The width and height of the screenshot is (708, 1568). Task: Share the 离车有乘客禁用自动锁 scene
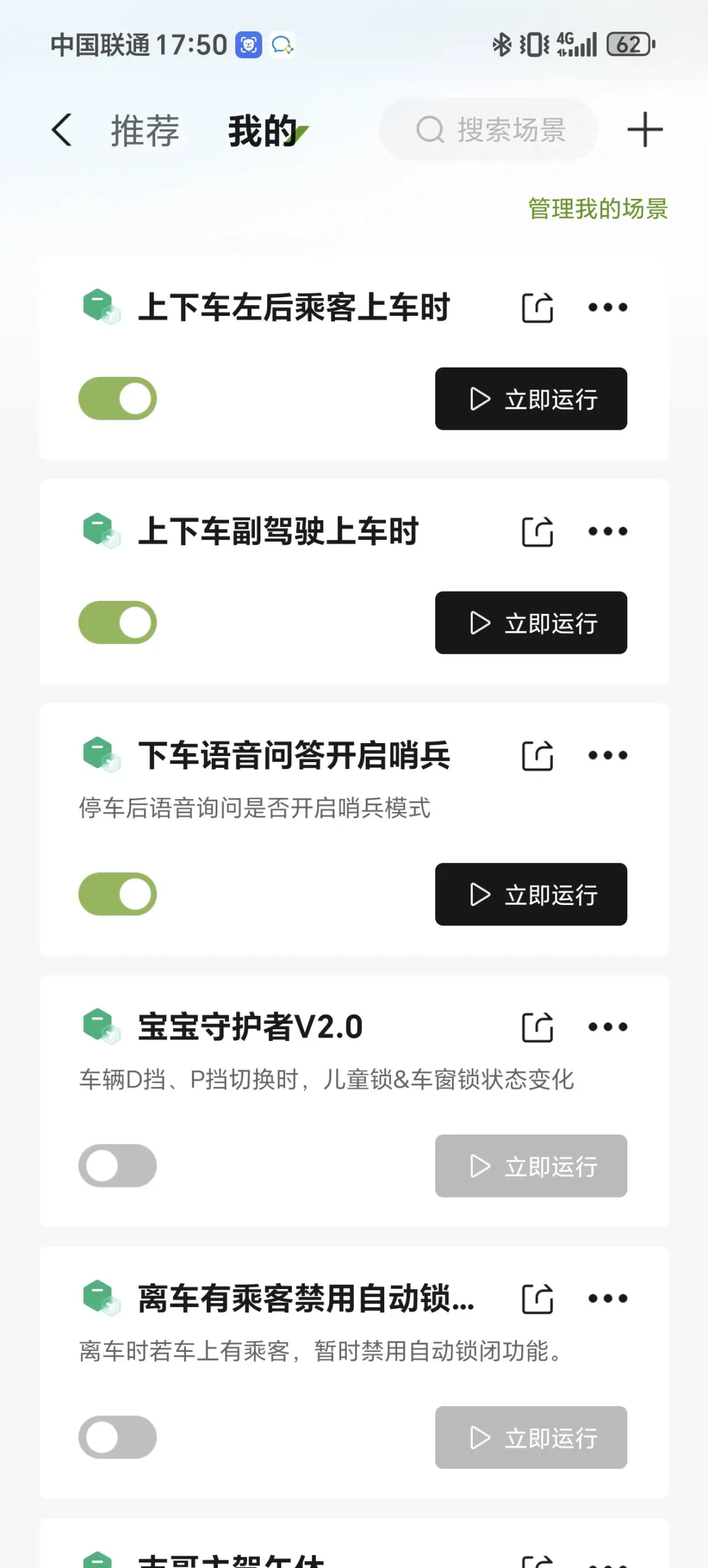537,1298
